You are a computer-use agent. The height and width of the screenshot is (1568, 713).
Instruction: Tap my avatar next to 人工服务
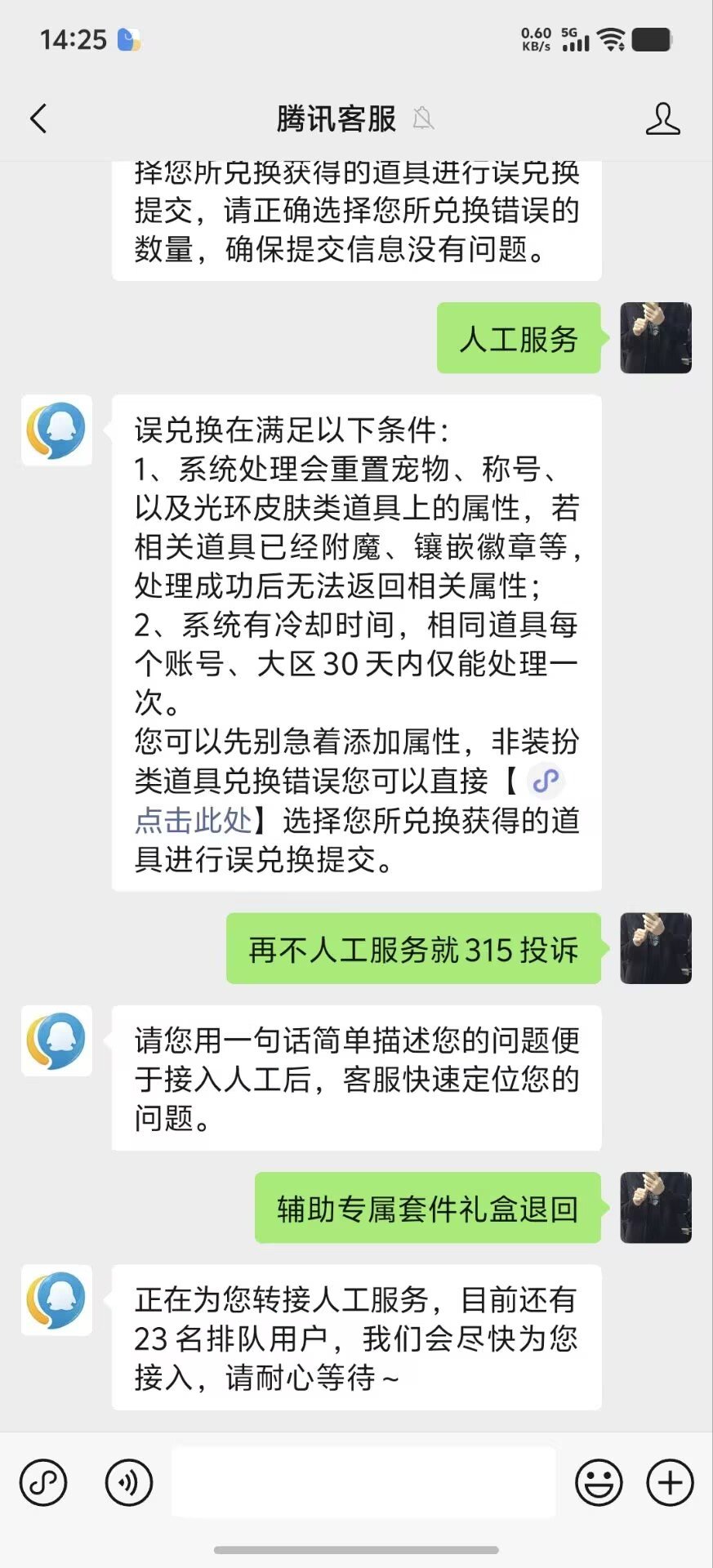click(655, 338)
